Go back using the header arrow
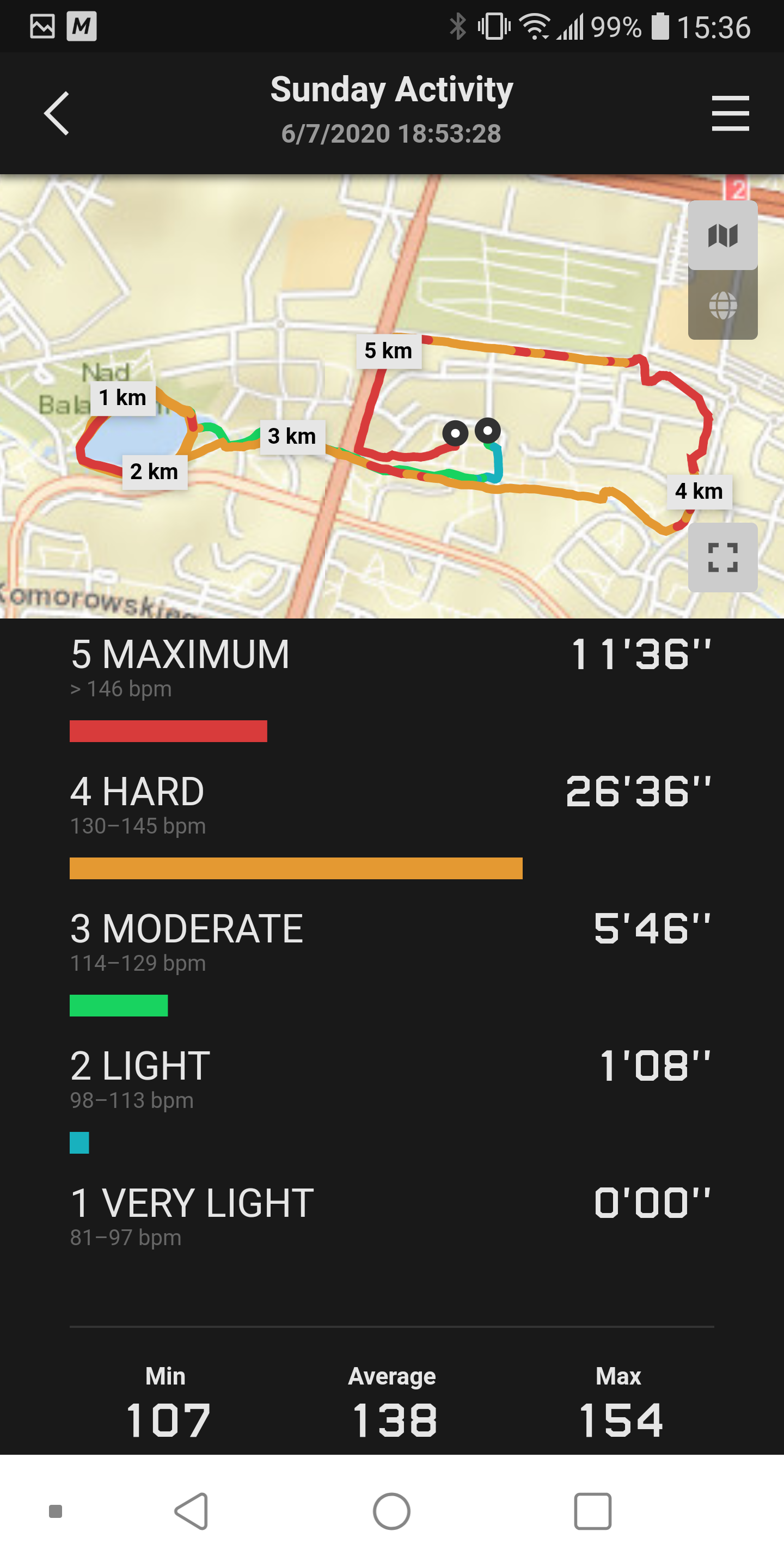The height and width of the screenshot is (1568, 784). (x=57, y=113)
